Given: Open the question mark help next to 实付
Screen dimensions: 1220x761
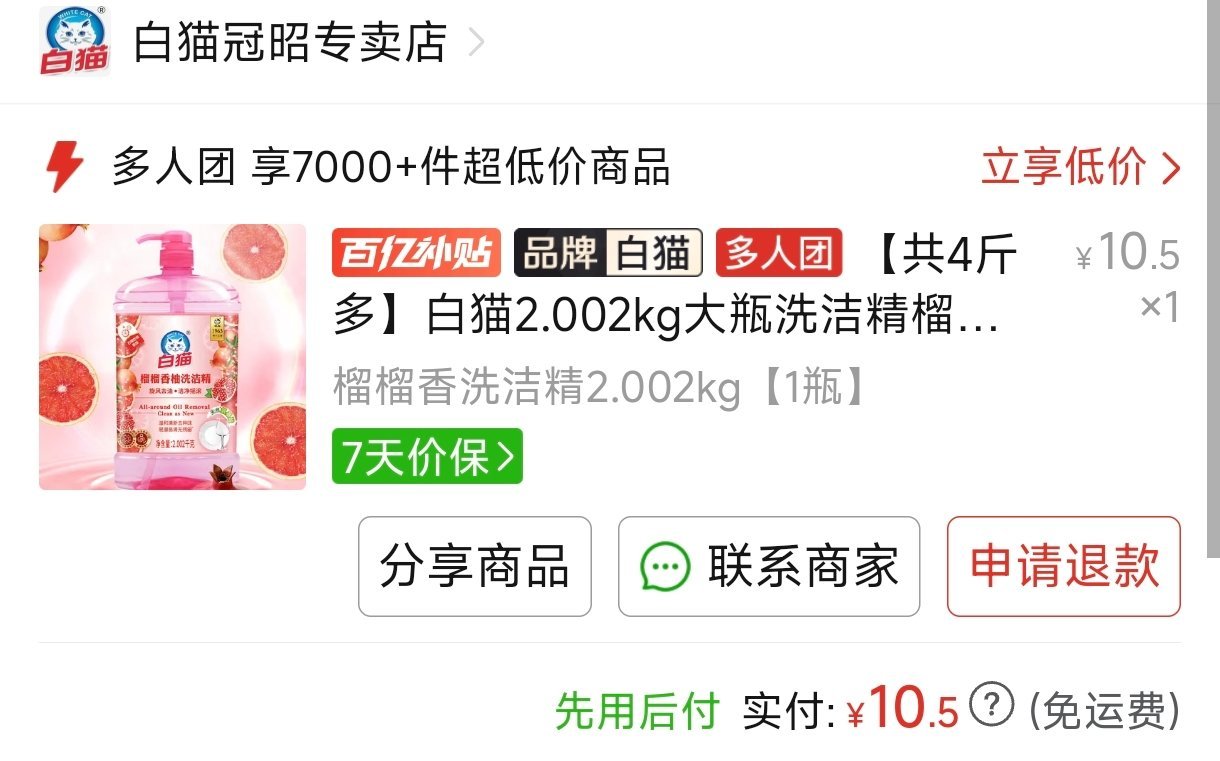Looking at the screenshot, I should click(x=992, y=706).
